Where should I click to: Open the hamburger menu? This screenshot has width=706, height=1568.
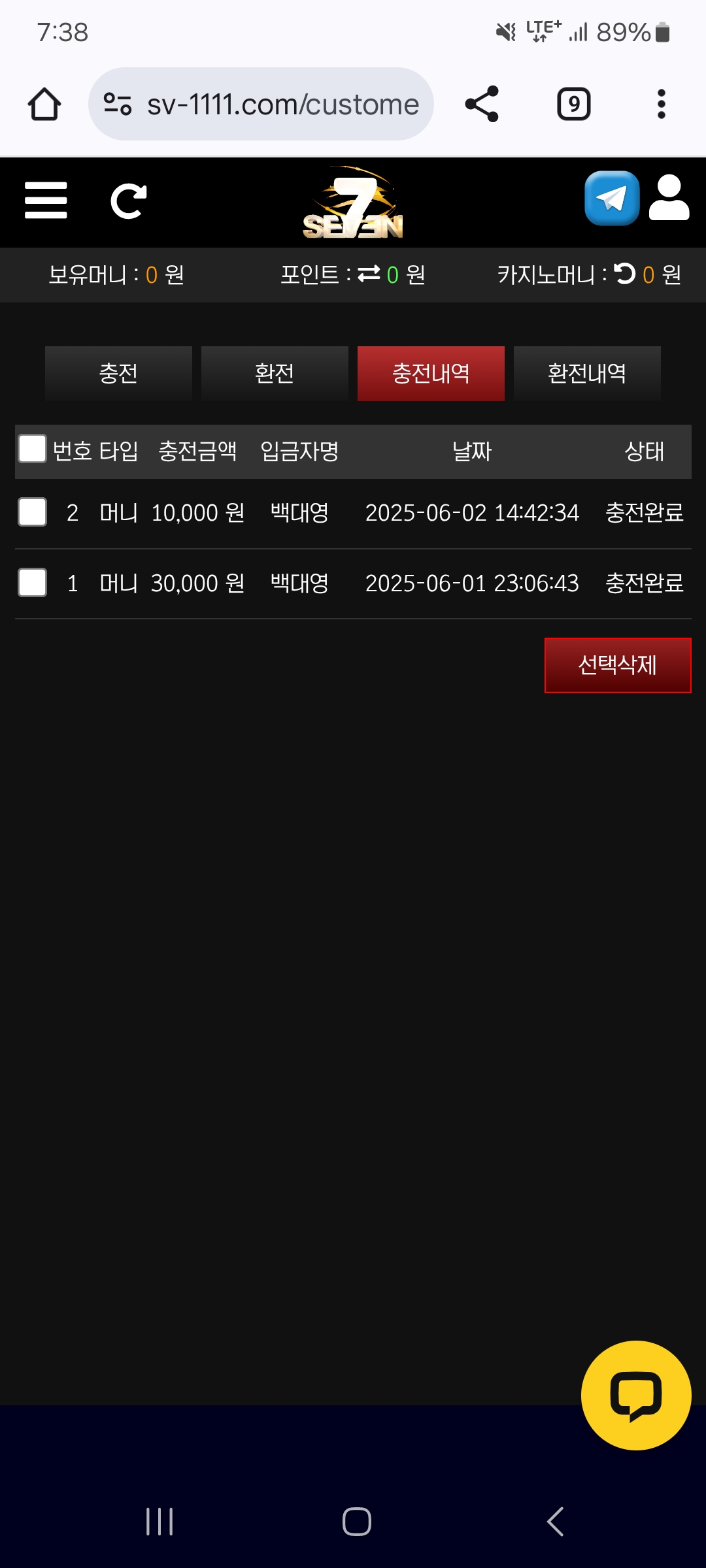pos(46,201)
